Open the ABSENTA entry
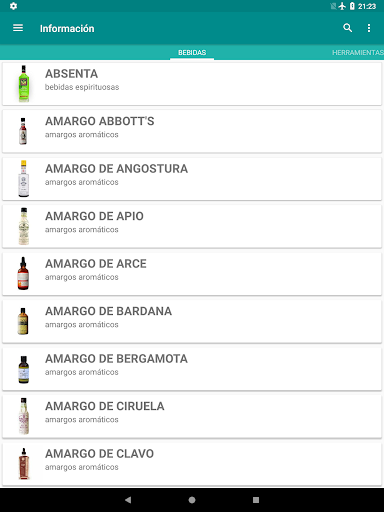 [192, 83]
